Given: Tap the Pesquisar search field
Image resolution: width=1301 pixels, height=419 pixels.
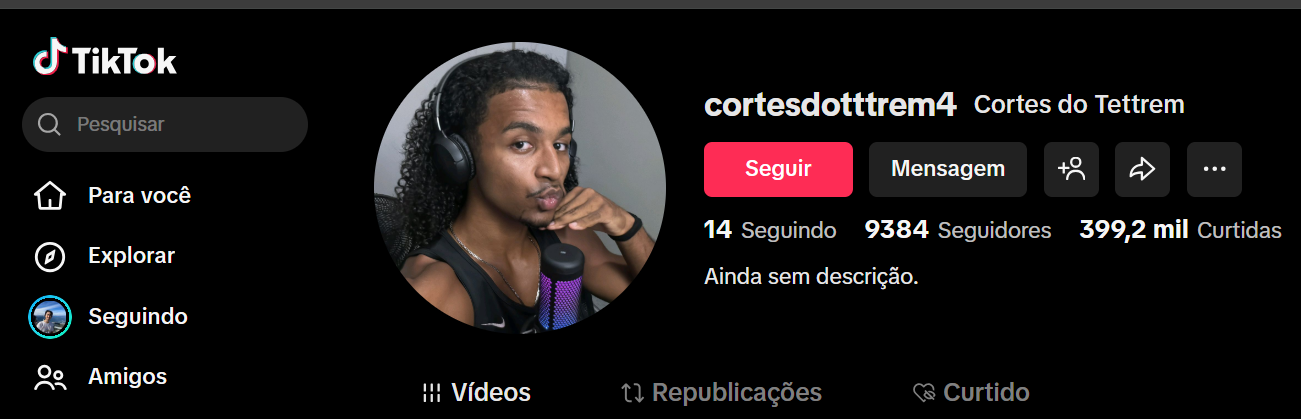Looking at the screenshot, I should (165, 125).
